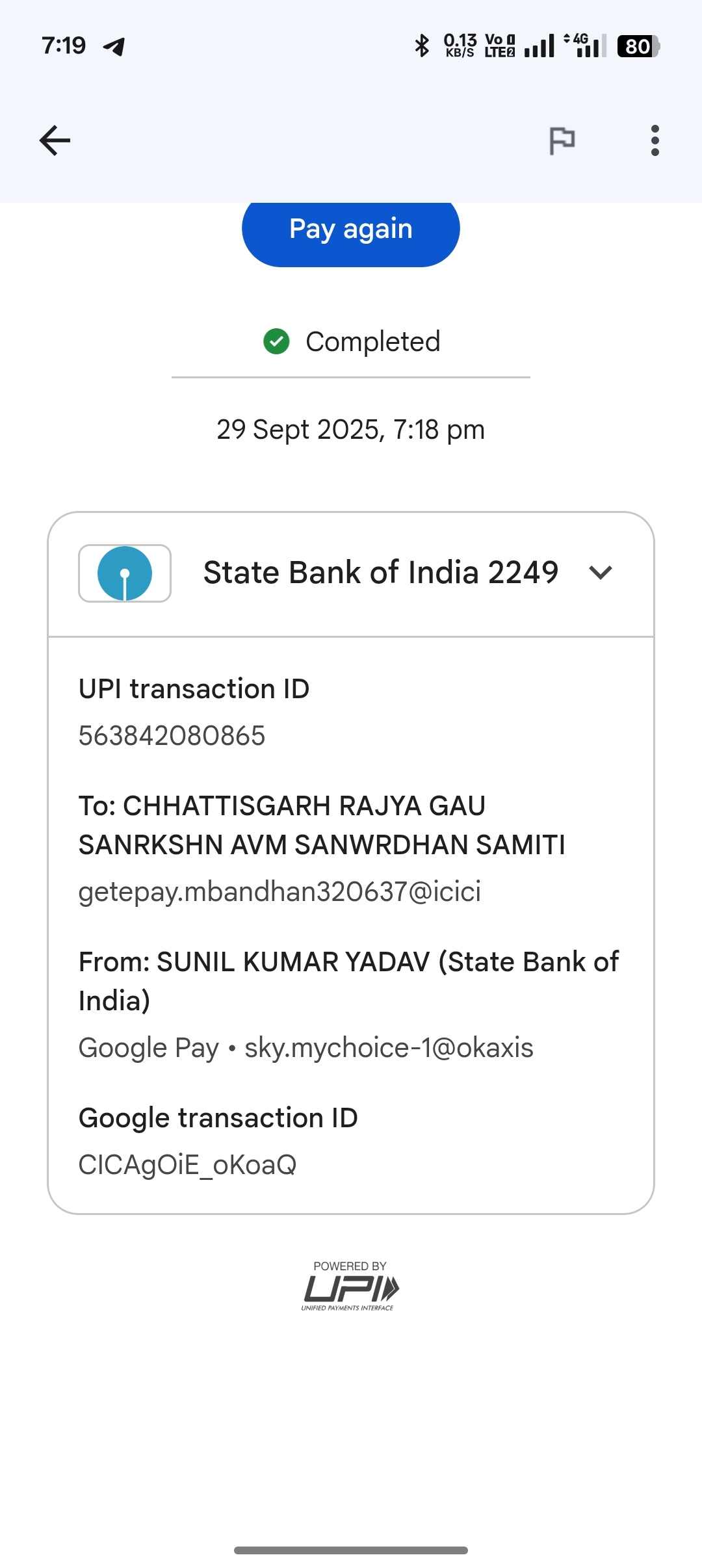Expand State Bank of India 2249 details
The image size is (702, 1568).
600,573
